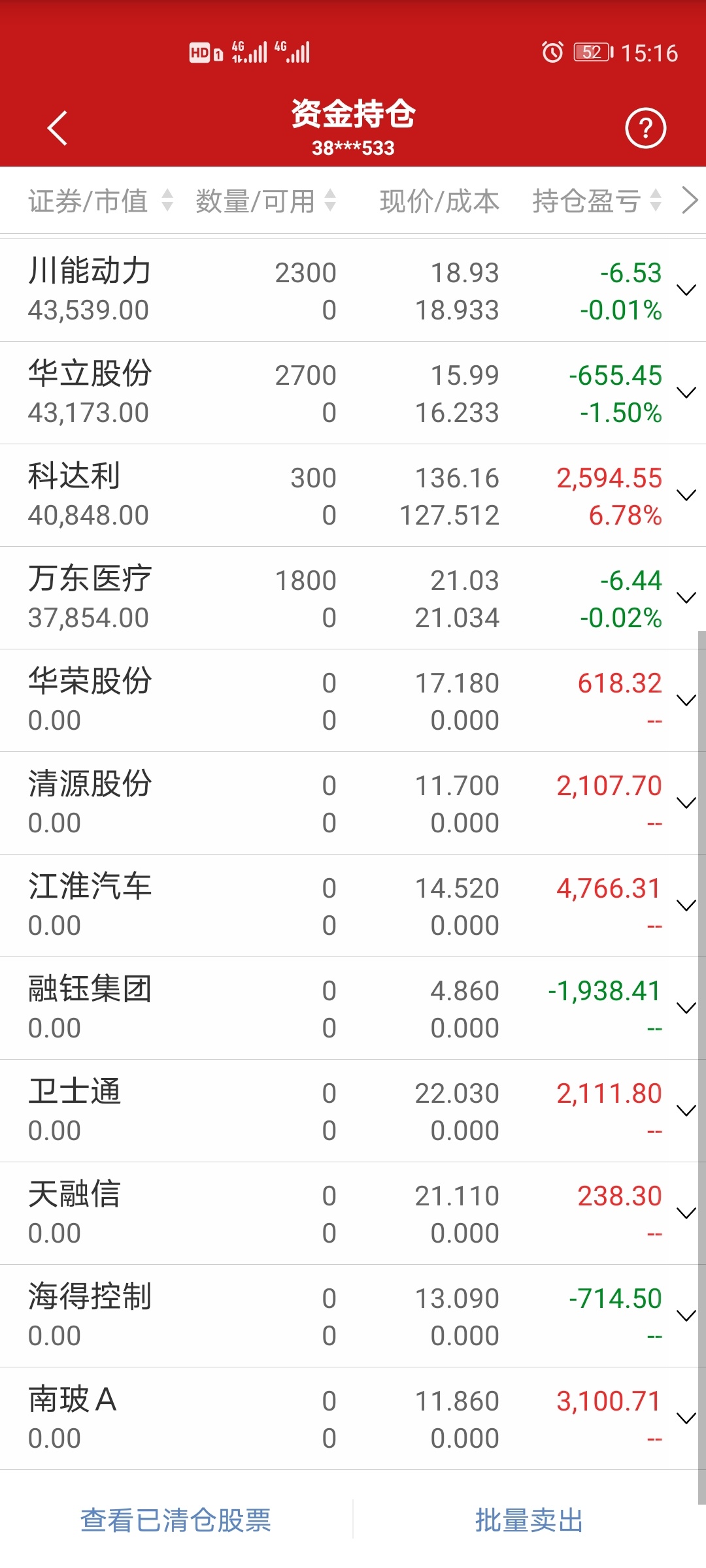This screenshot has height=1568, width=706.
Task: Expand the 万东医疗 row chevron
Action: click(x=686, y=598)
